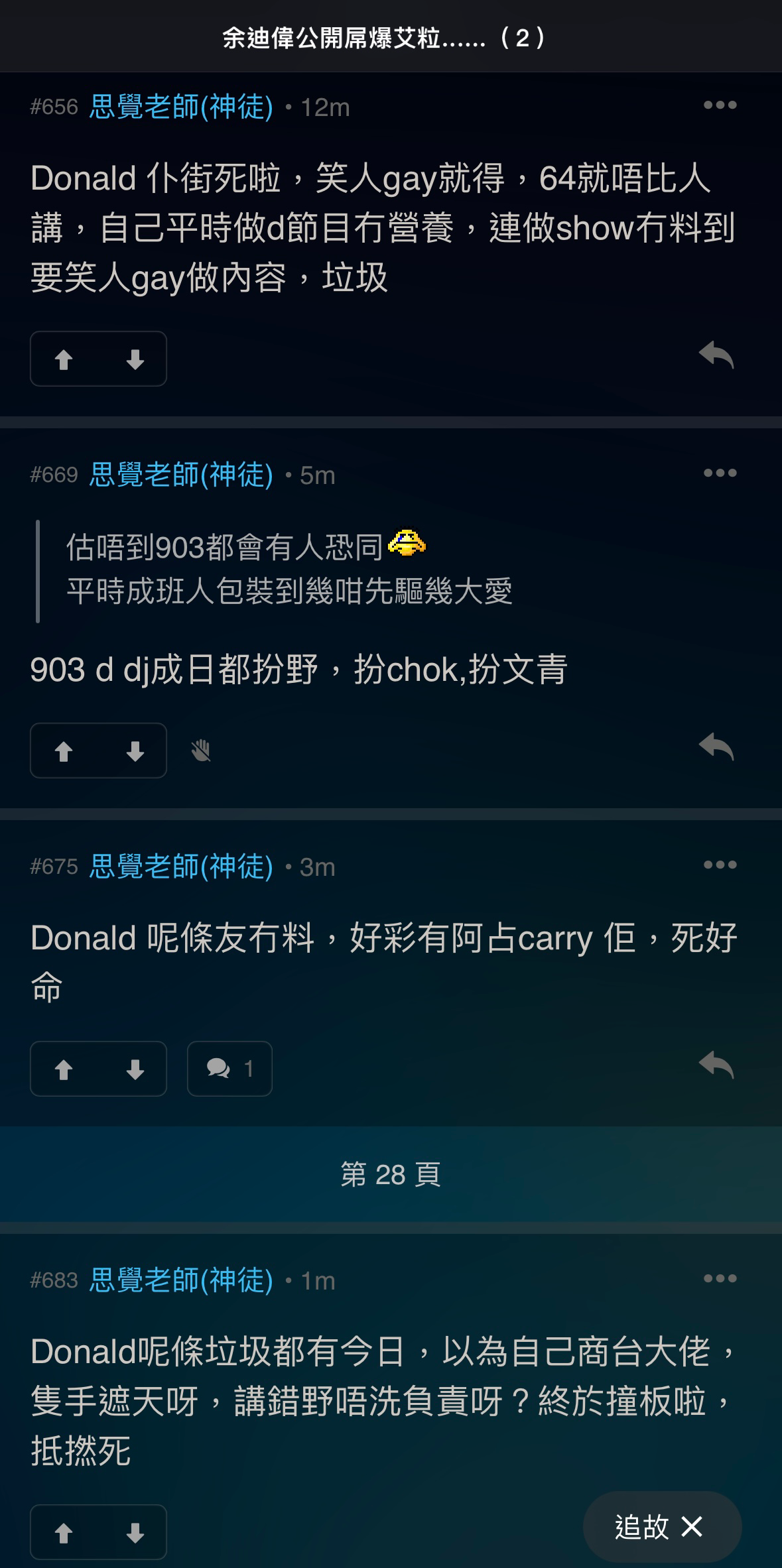Open the three-dot menu on post #669
The height and width of the screenshot is (1568, 782).
tap(720, 473)
